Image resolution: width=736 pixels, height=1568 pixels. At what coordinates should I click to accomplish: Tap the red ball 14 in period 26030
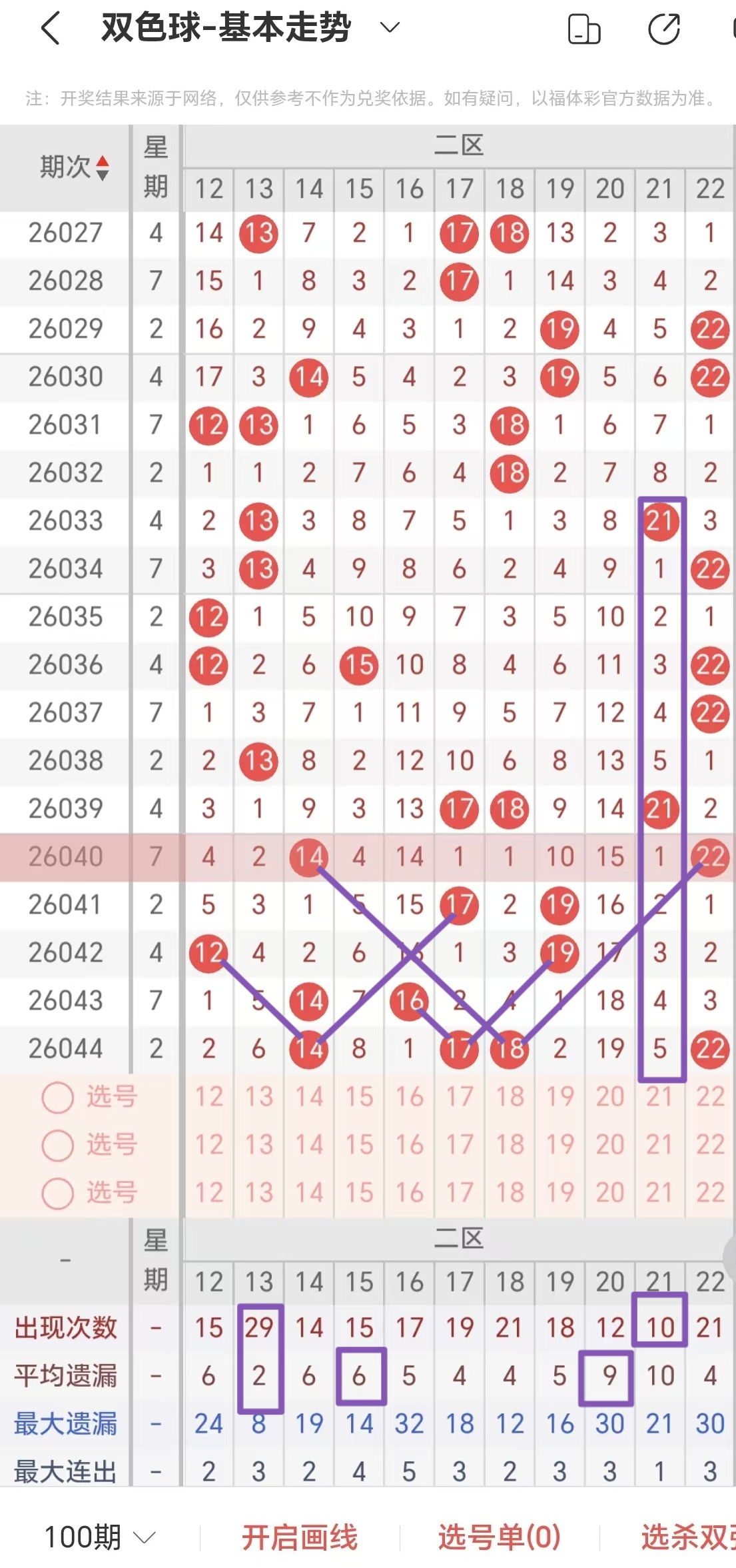pos(308,377)
